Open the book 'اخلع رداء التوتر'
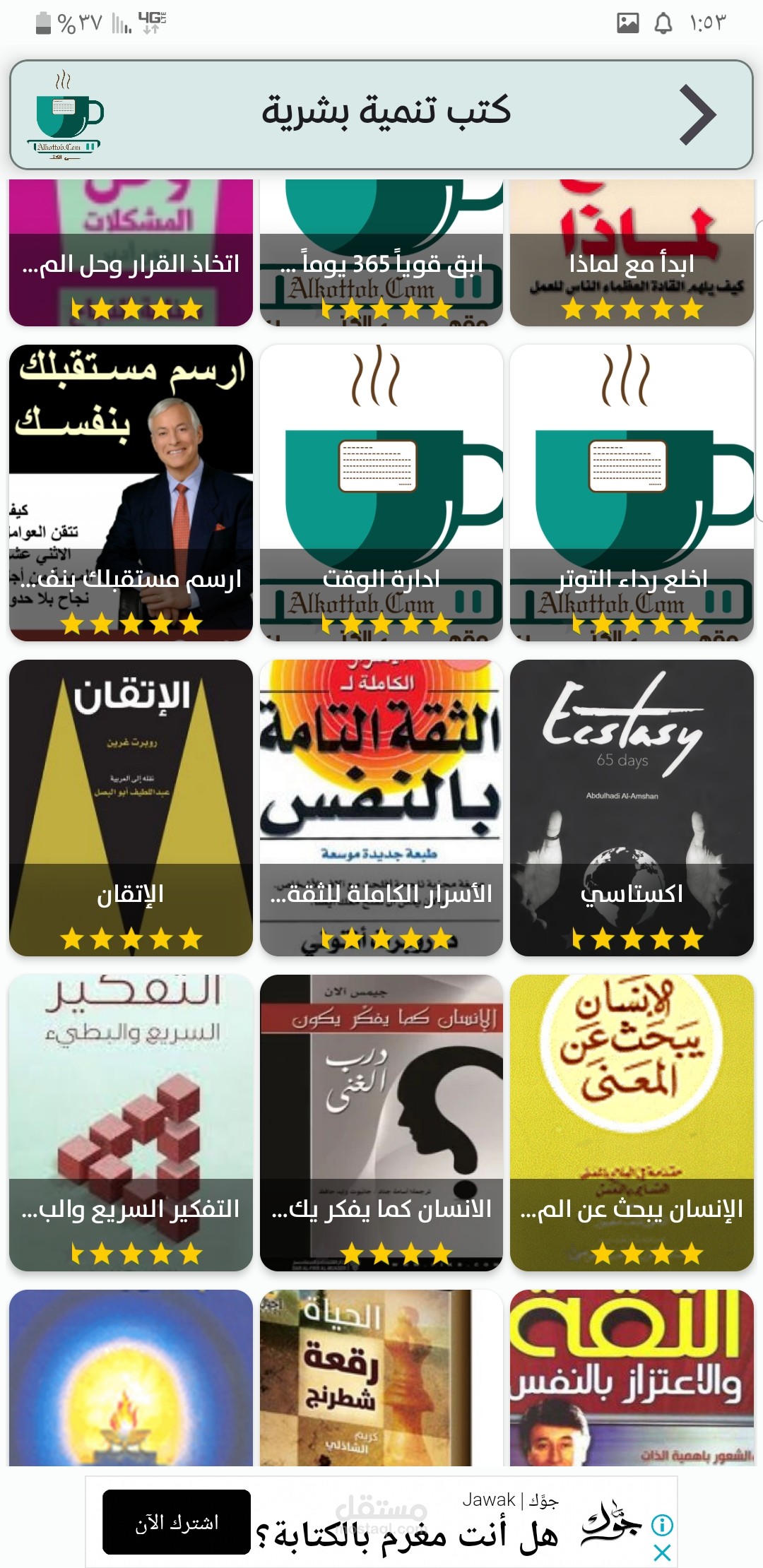Viewport: 763px width, 1568px height. point(632,493)
